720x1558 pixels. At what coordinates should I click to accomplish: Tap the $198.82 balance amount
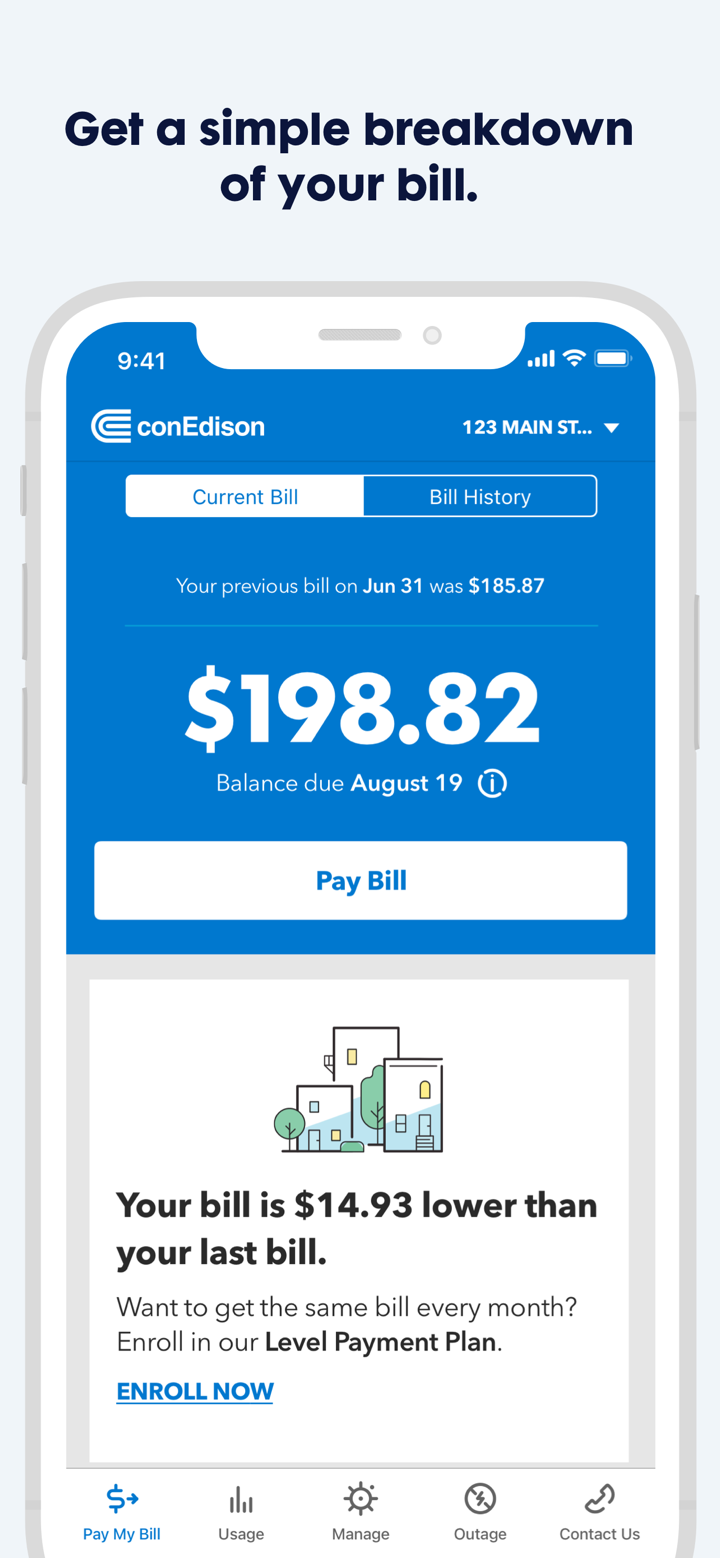tap(361, 706)
